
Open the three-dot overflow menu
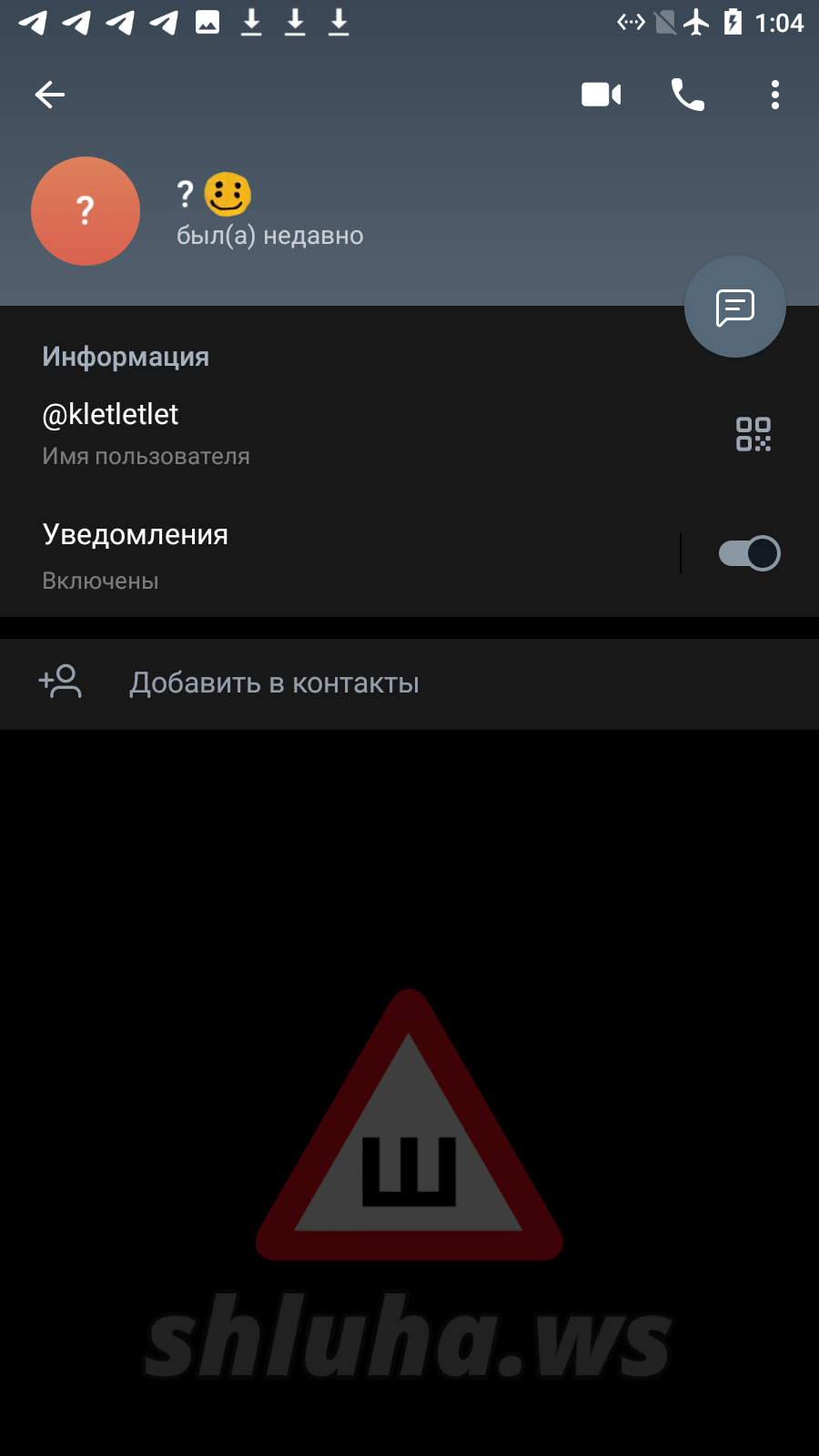pyautogui.click(x=775, y=95)
